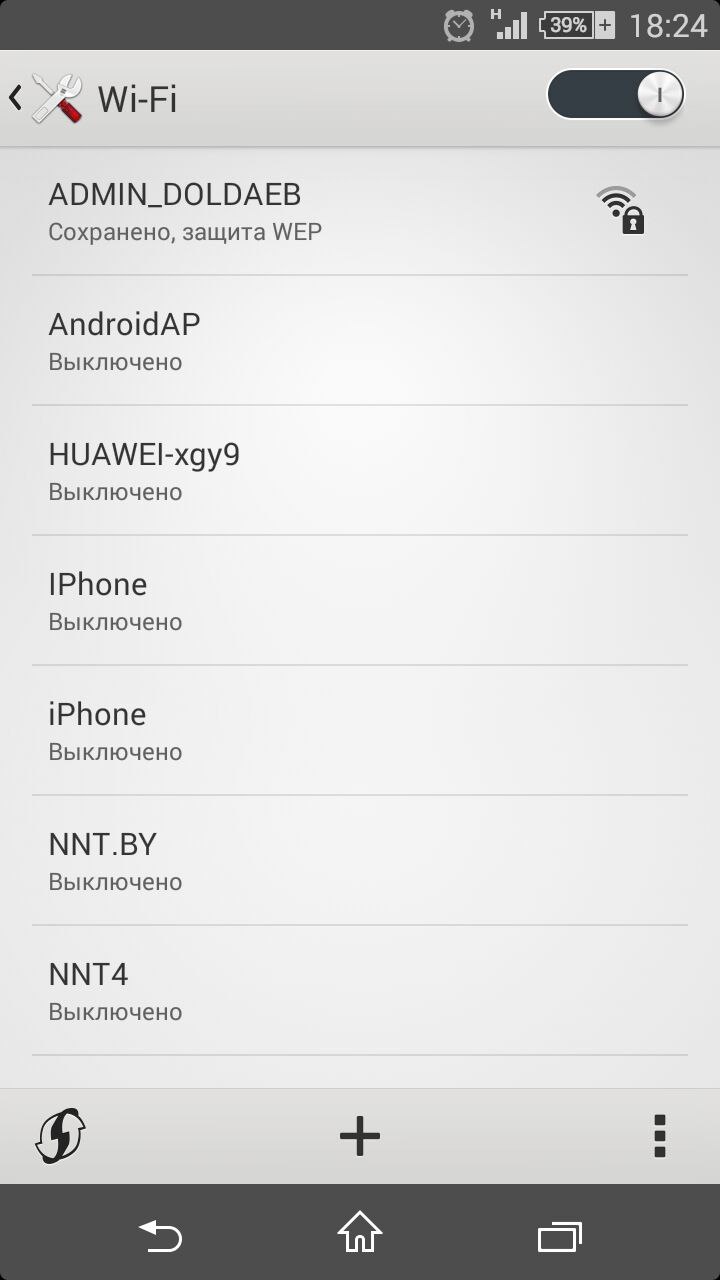
Task: Start WPS push button setup
Action: click(61, 1136)
